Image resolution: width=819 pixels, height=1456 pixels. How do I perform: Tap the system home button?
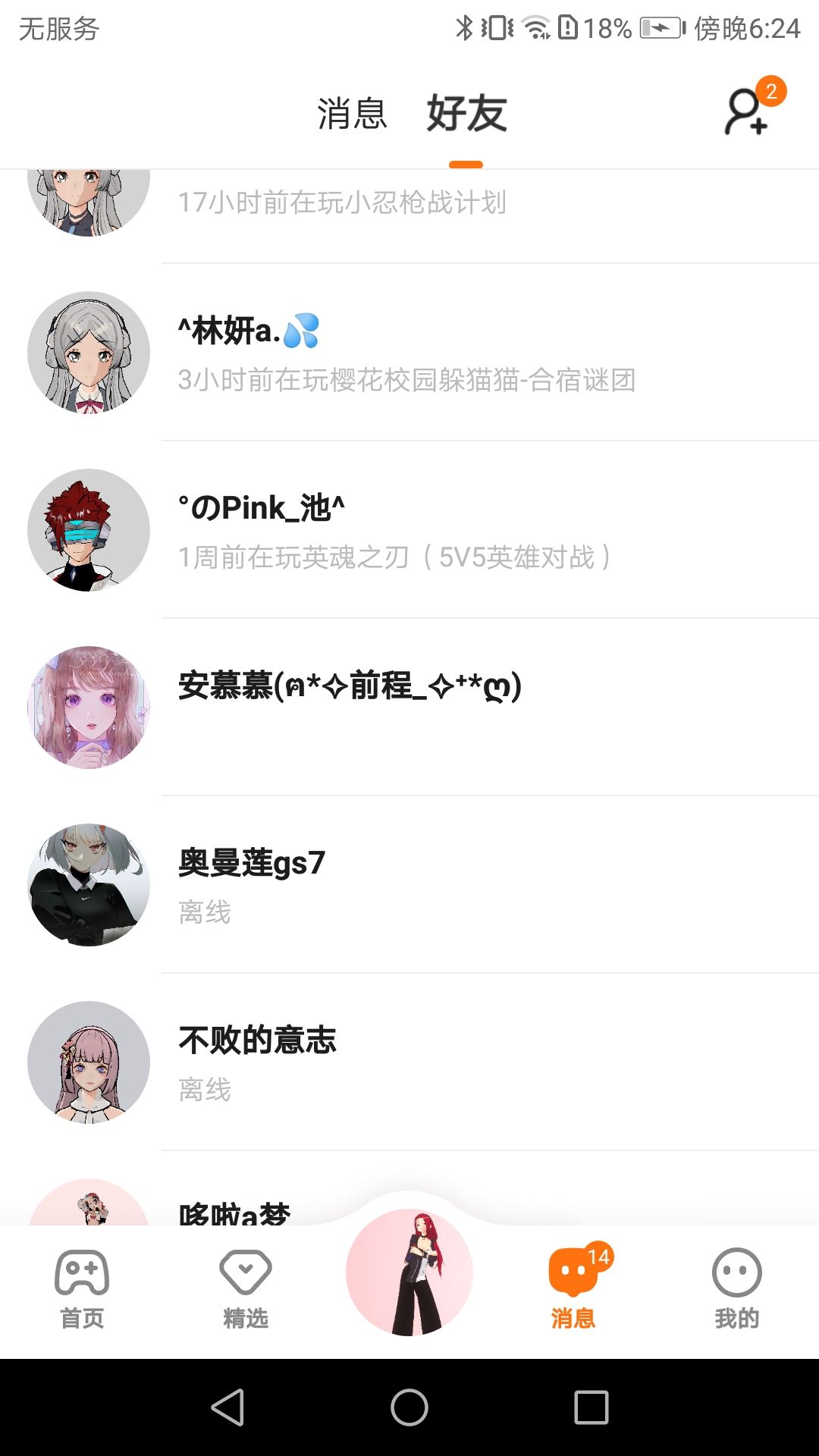pyautogui.click(x=409, y=1407)
